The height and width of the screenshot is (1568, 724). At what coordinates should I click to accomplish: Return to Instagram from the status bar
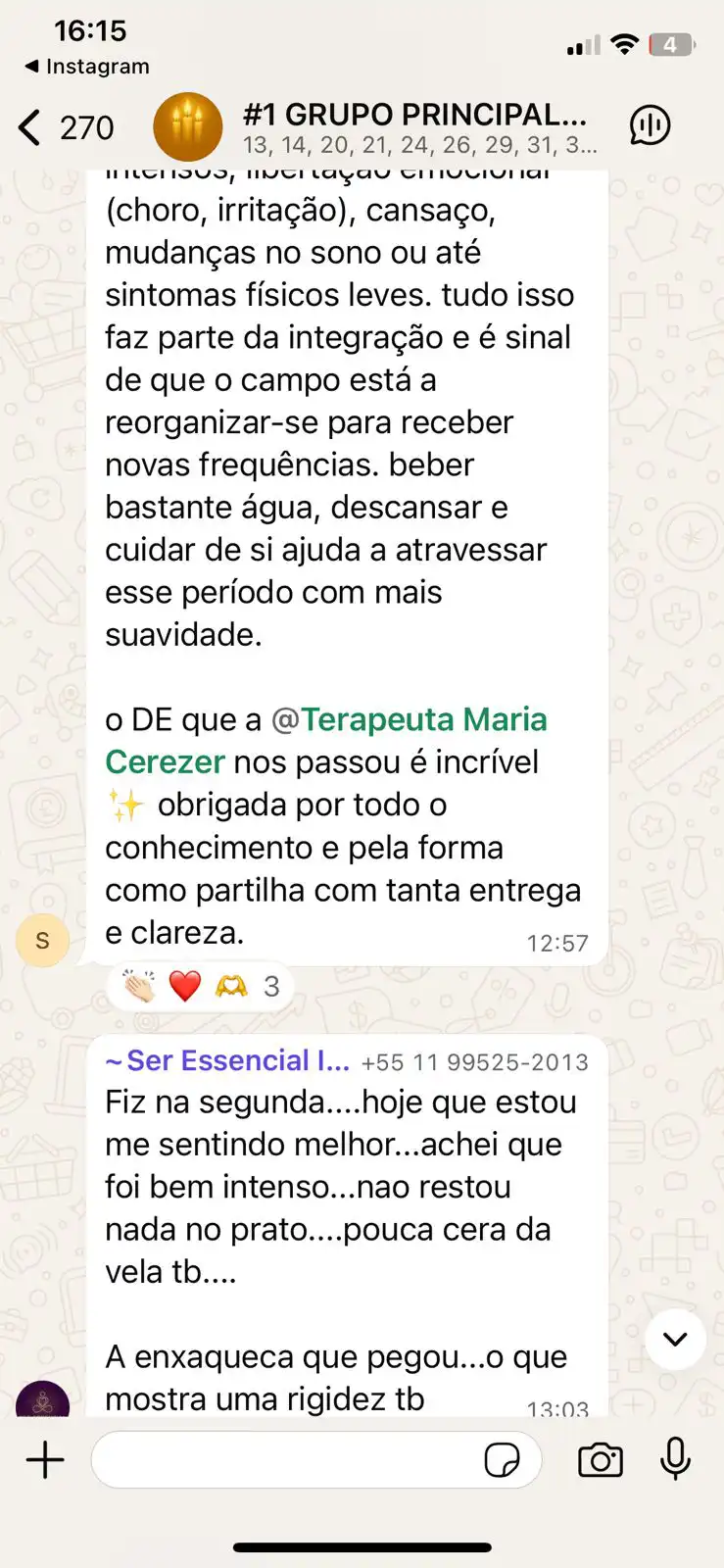(86, 67)
